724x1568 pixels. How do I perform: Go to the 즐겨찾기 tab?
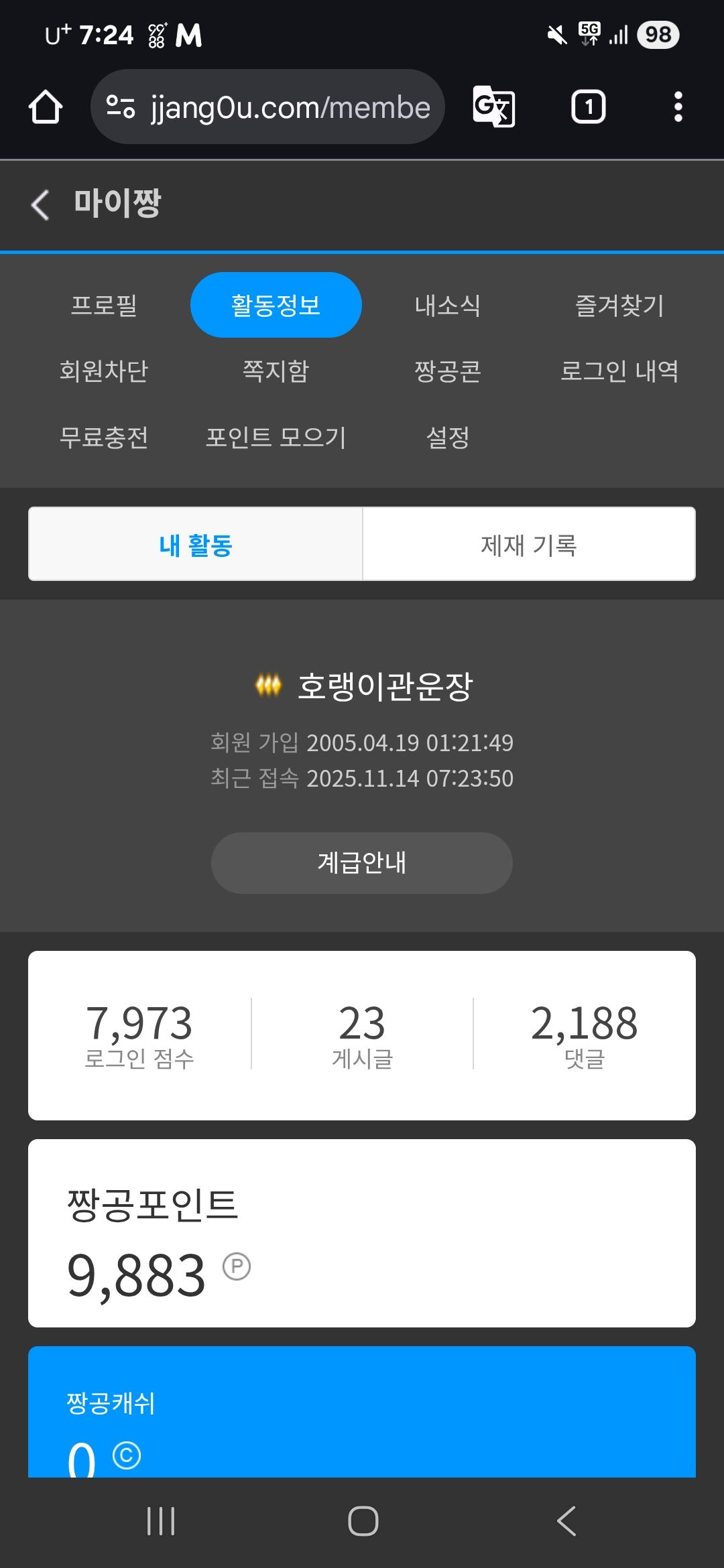click(619, 306)
